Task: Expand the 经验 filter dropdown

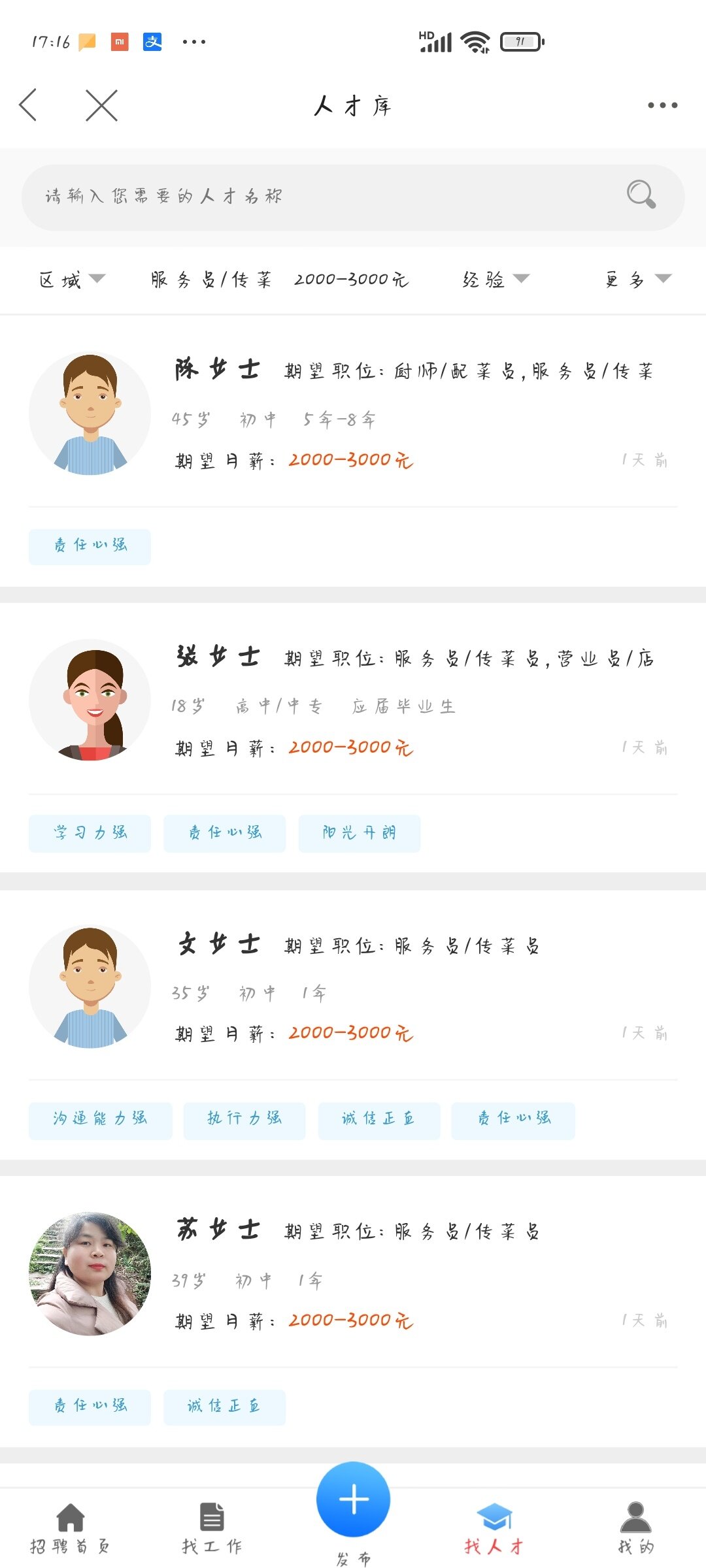Action: click(x=495, y=280)
